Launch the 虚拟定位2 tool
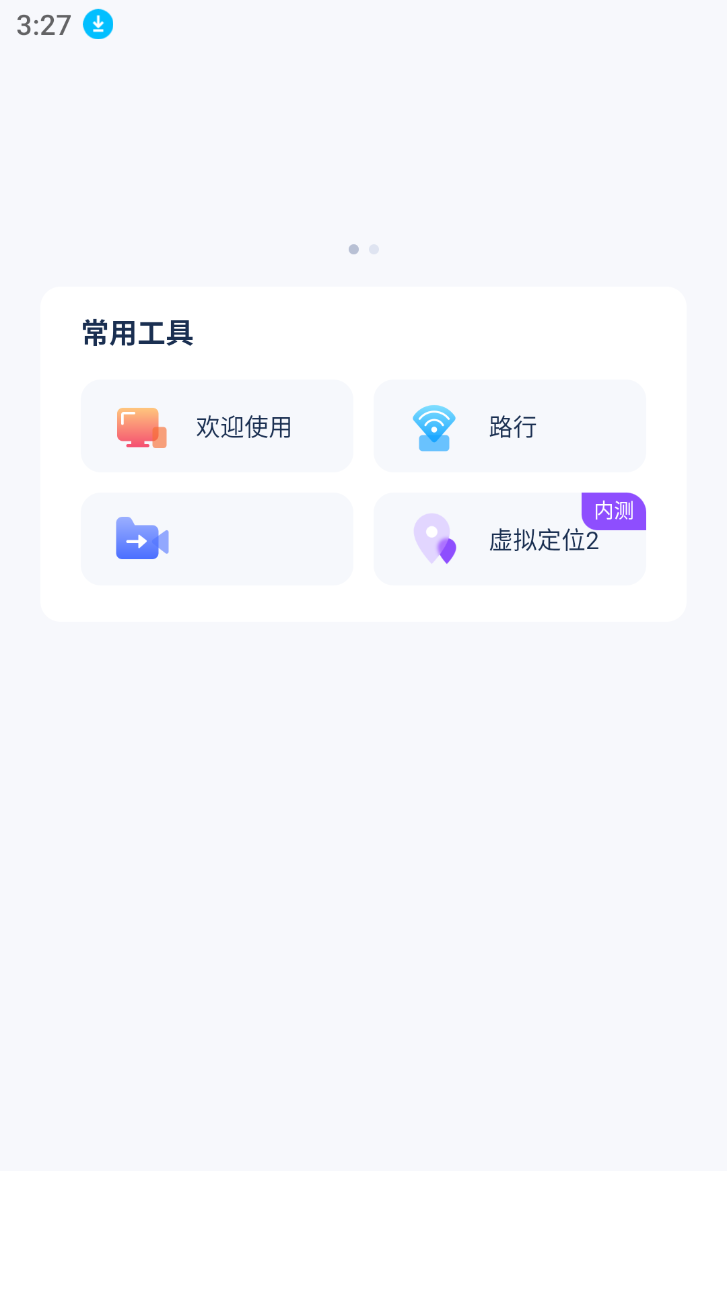 tap(509, 540)
